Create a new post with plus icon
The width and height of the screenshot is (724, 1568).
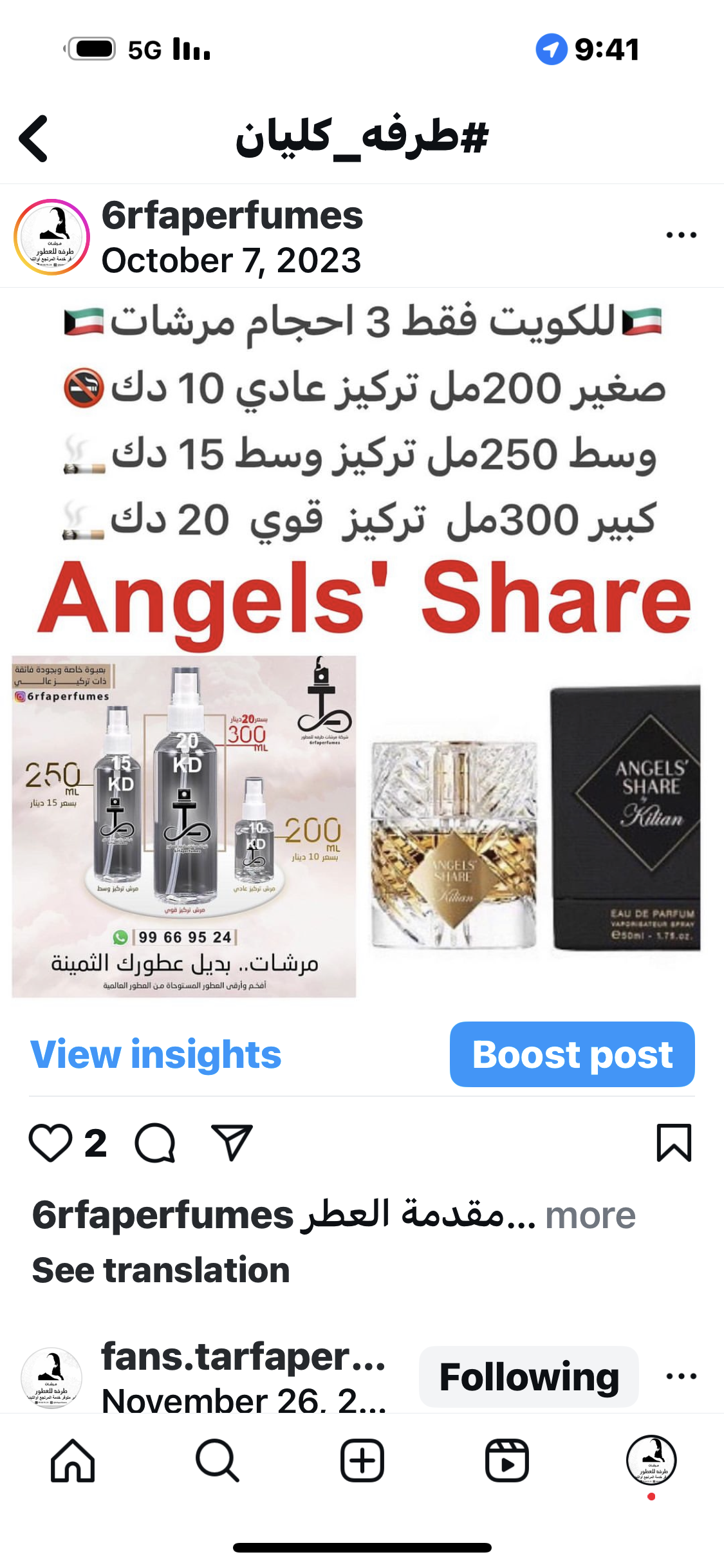point(362,1461)
